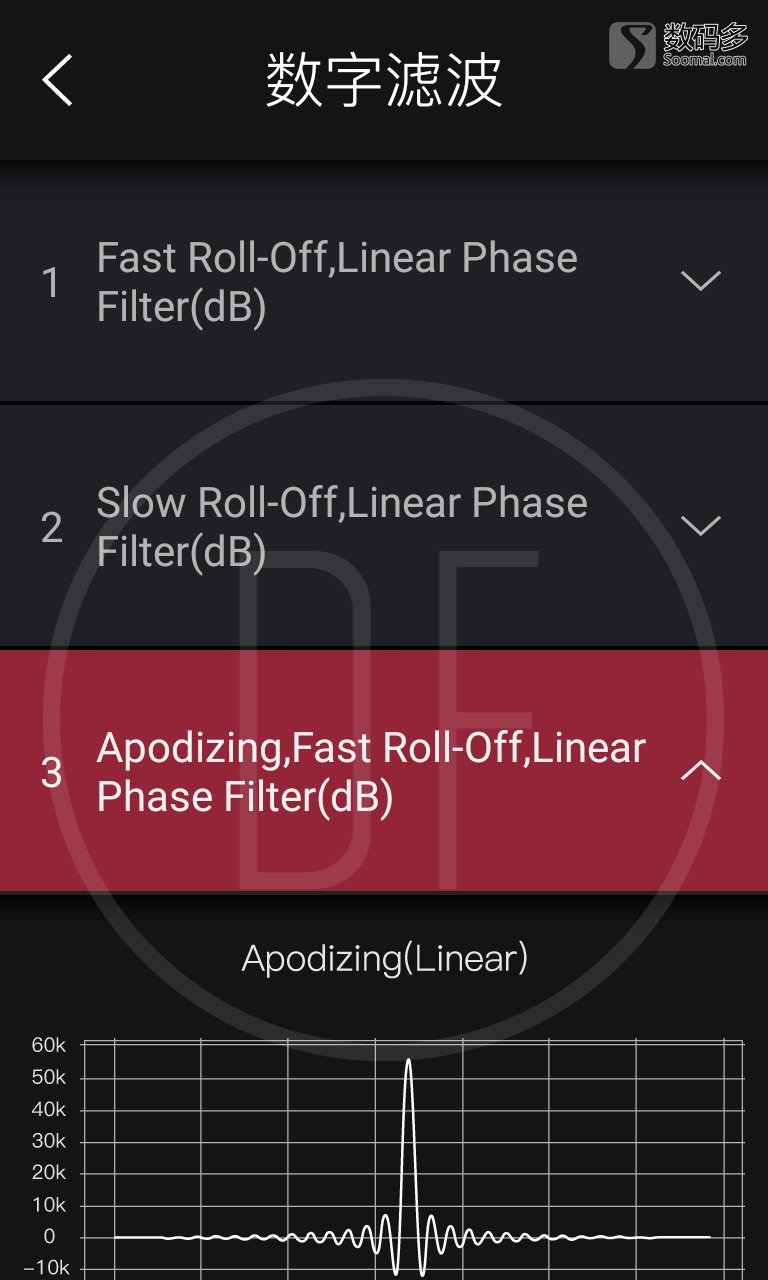Select Apodizing, Fast Roll-Off, Linear Phase Filter
The height and width of the screenshot is (1280, 768).
(x=370, y=772)
